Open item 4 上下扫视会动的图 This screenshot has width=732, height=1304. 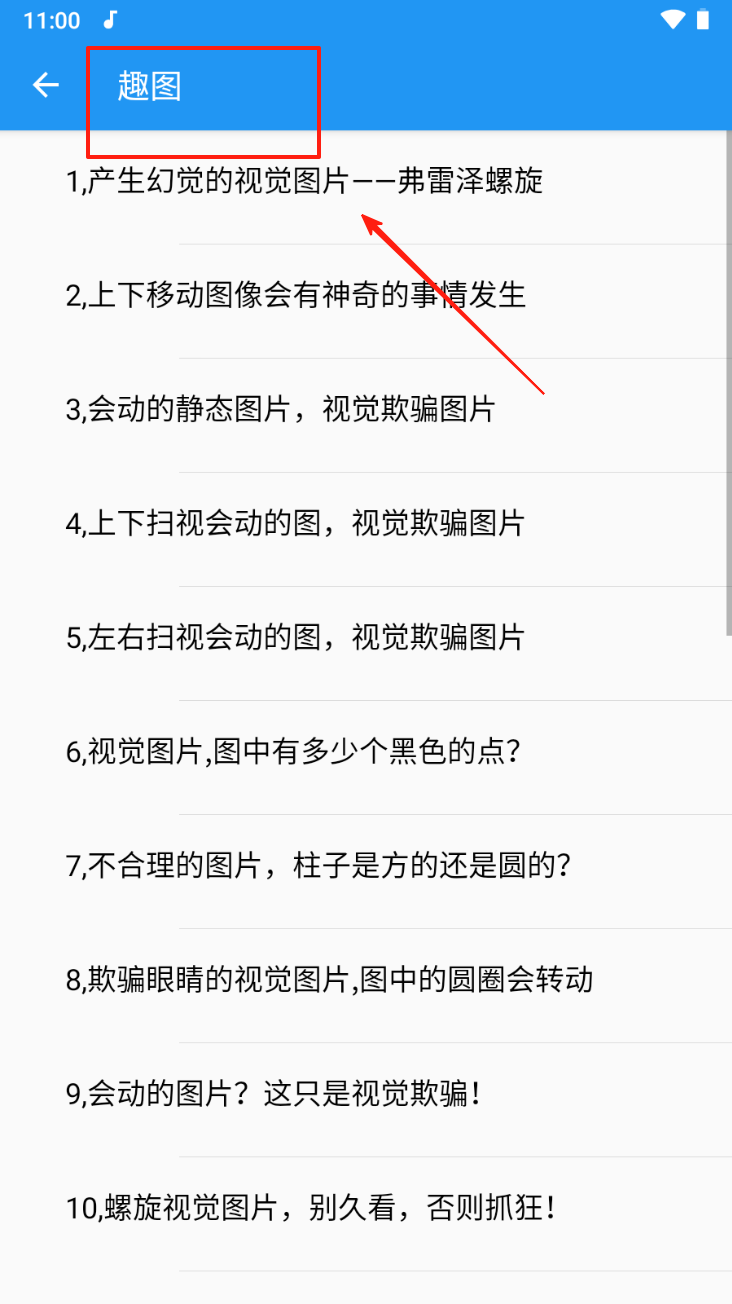point(295,524)
